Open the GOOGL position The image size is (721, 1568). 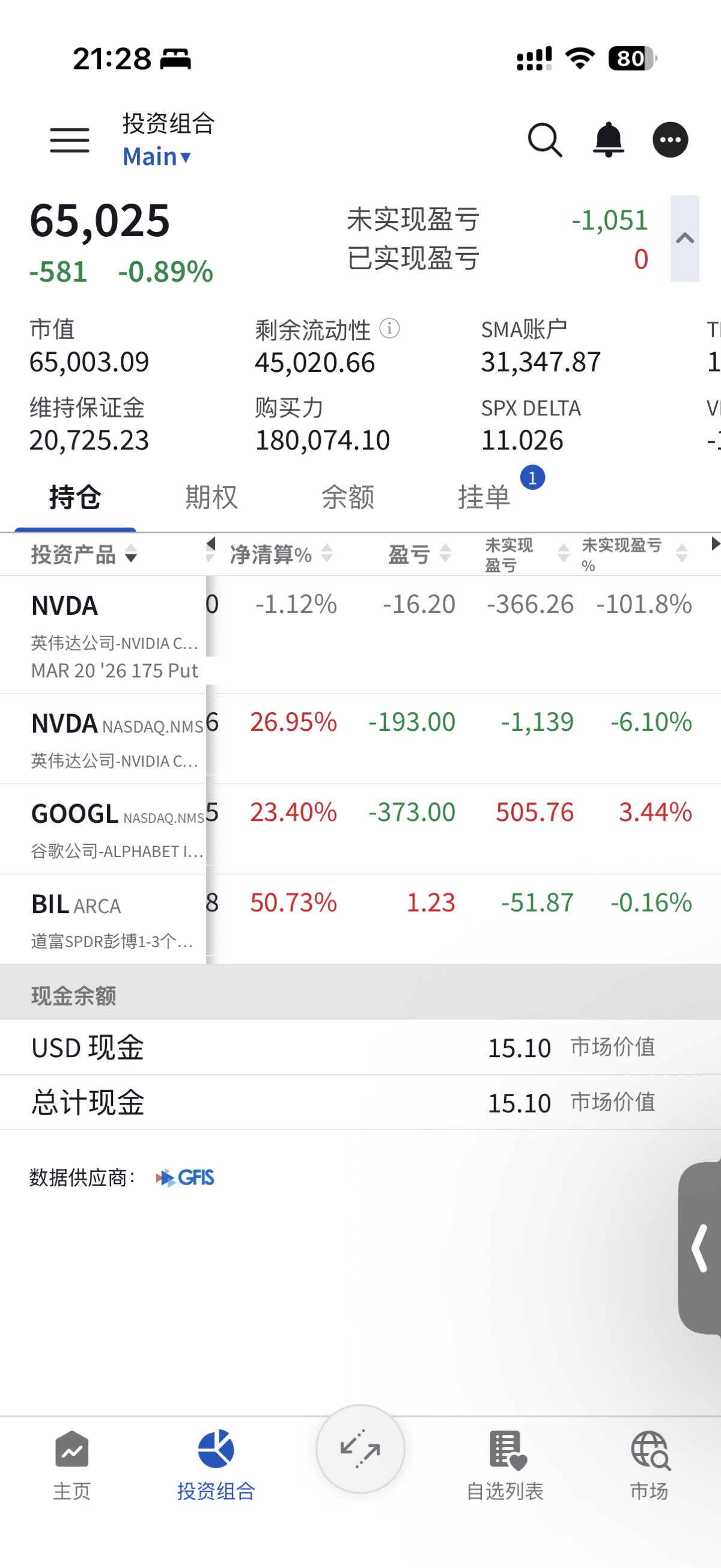tap(114, 829)
